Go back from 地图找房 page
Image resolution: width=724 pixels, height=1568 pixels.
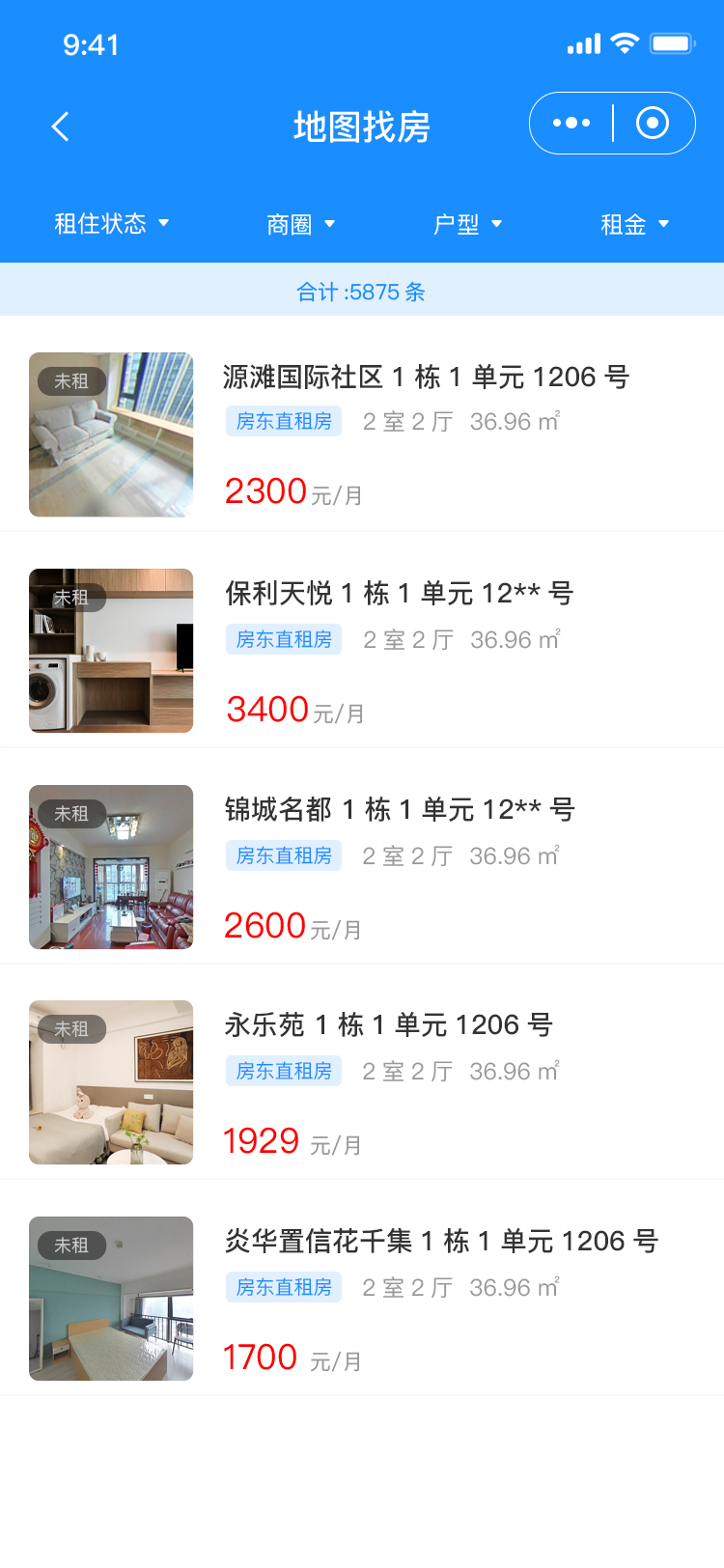click(x=61, y=126)
